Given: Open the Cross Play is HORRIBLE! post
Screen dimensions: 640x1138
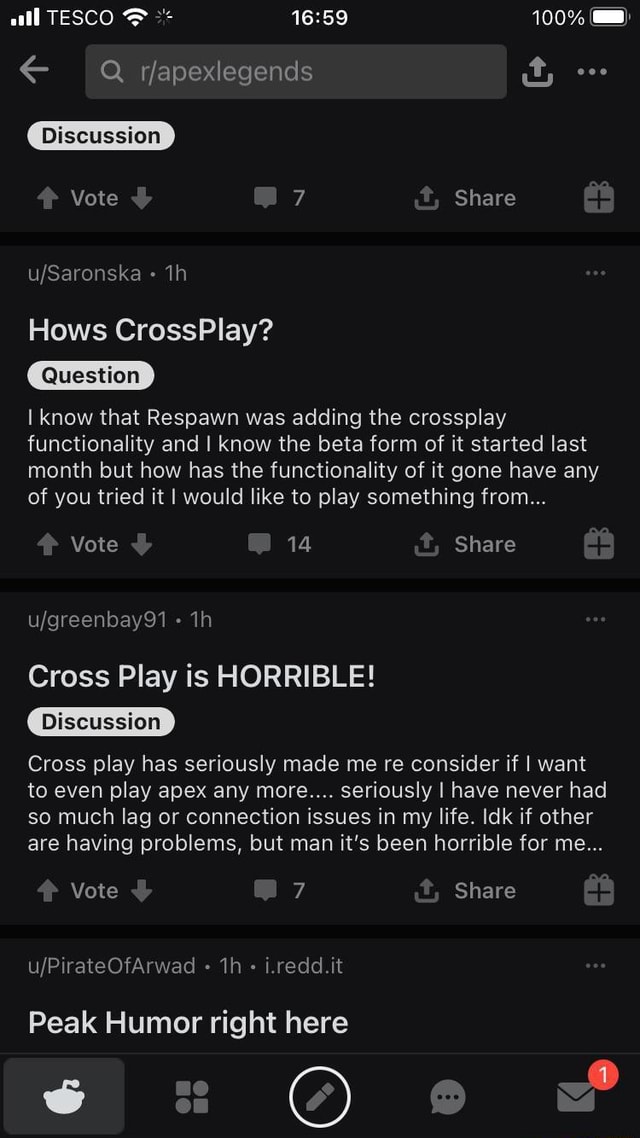Looking at the screenshot, I should pos(202,677).
